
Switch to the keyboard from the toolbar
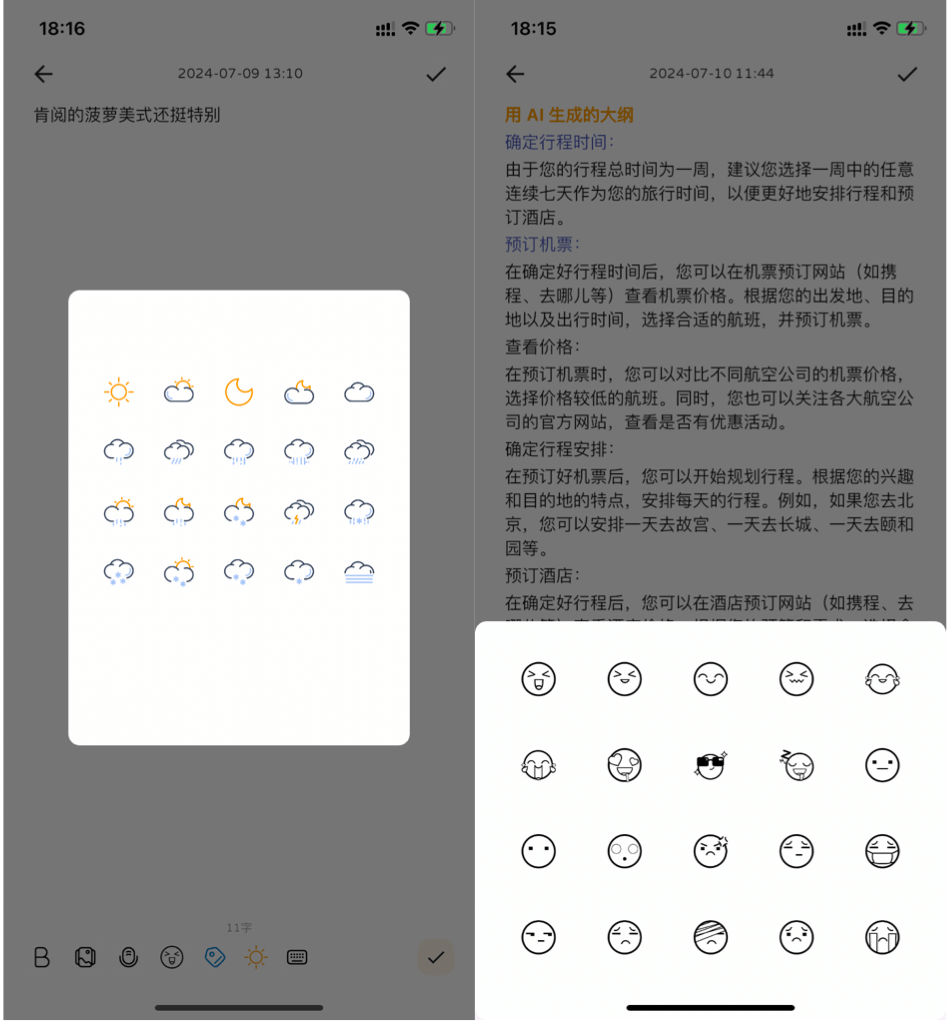tap(297, 958)
